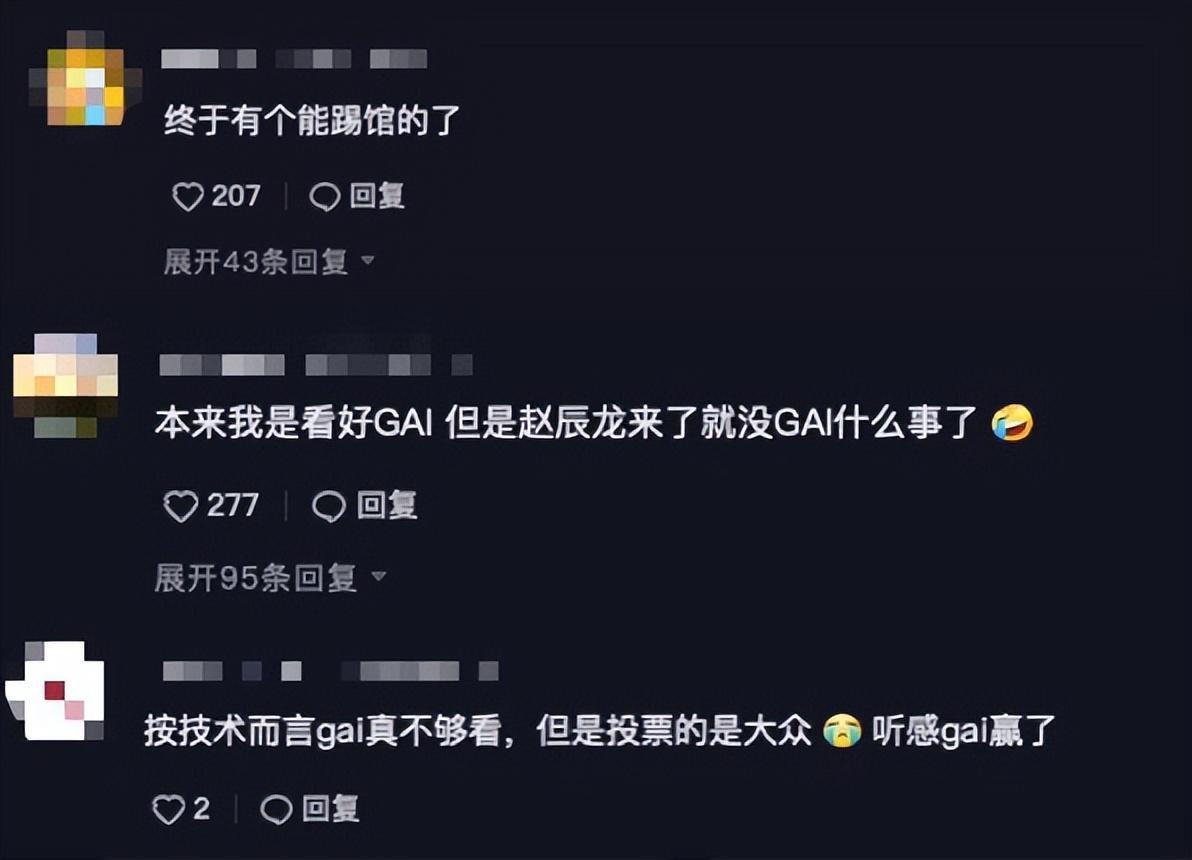Open avatar of the "听感gai赢了" commenter

pyautogui.click(x=58, y=690)
